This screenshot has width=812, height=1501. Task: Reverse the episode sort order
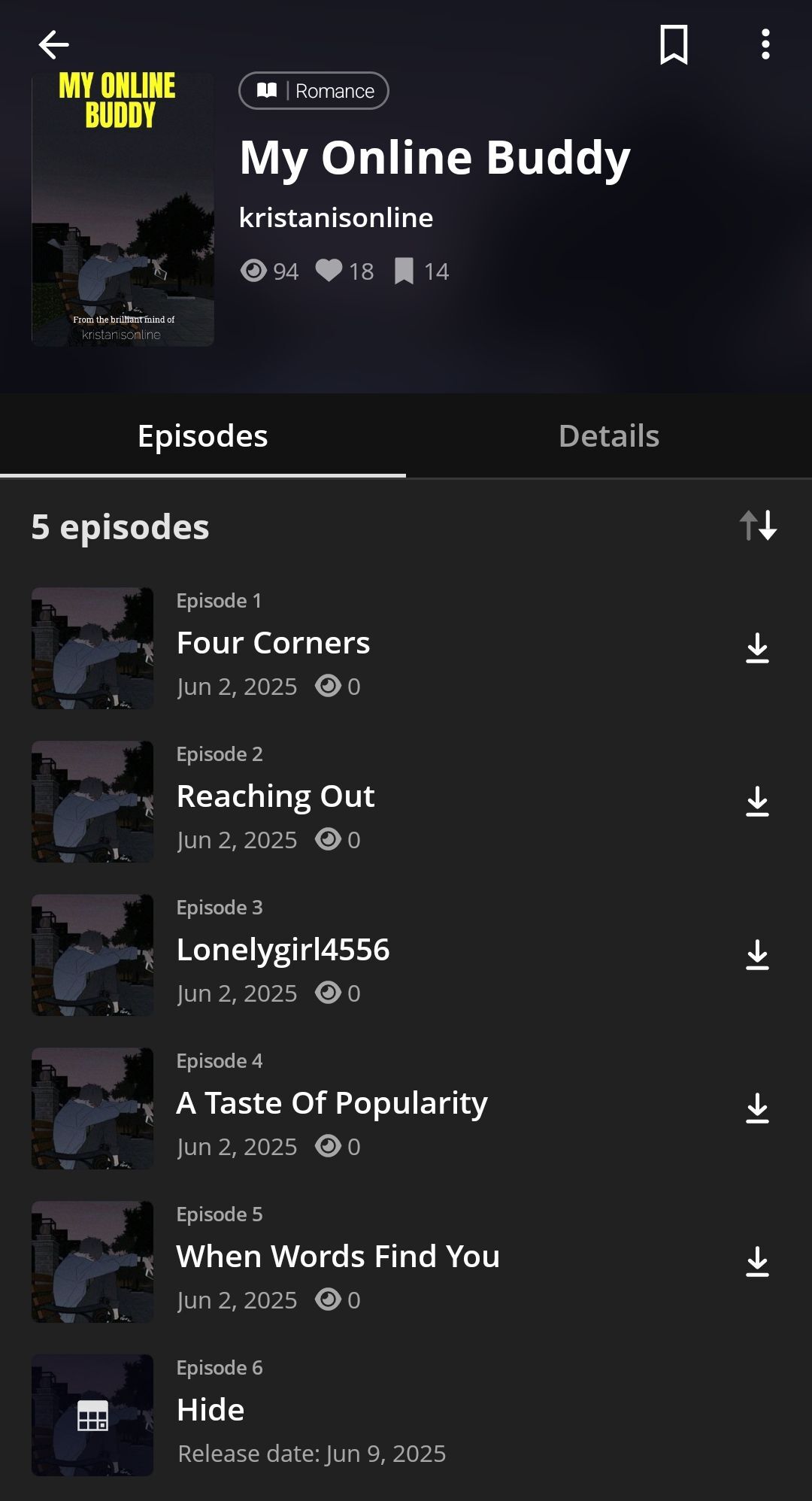pos(758,526)
